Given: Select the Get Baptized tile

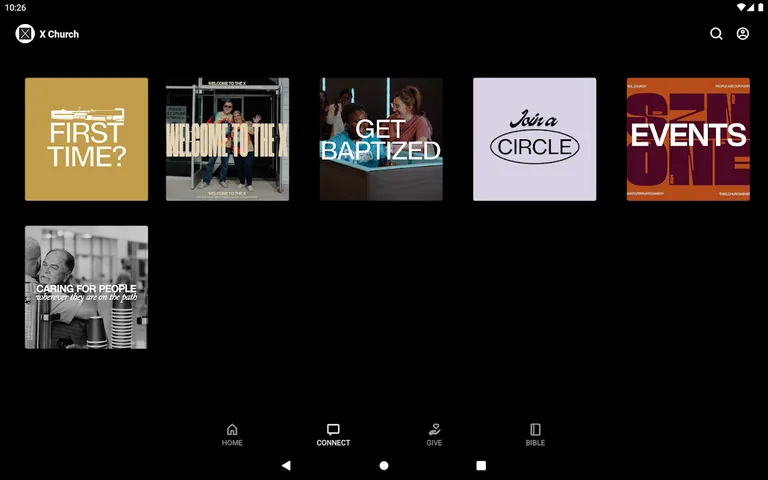Looking at the screenshot, I should tap(381, 140).
